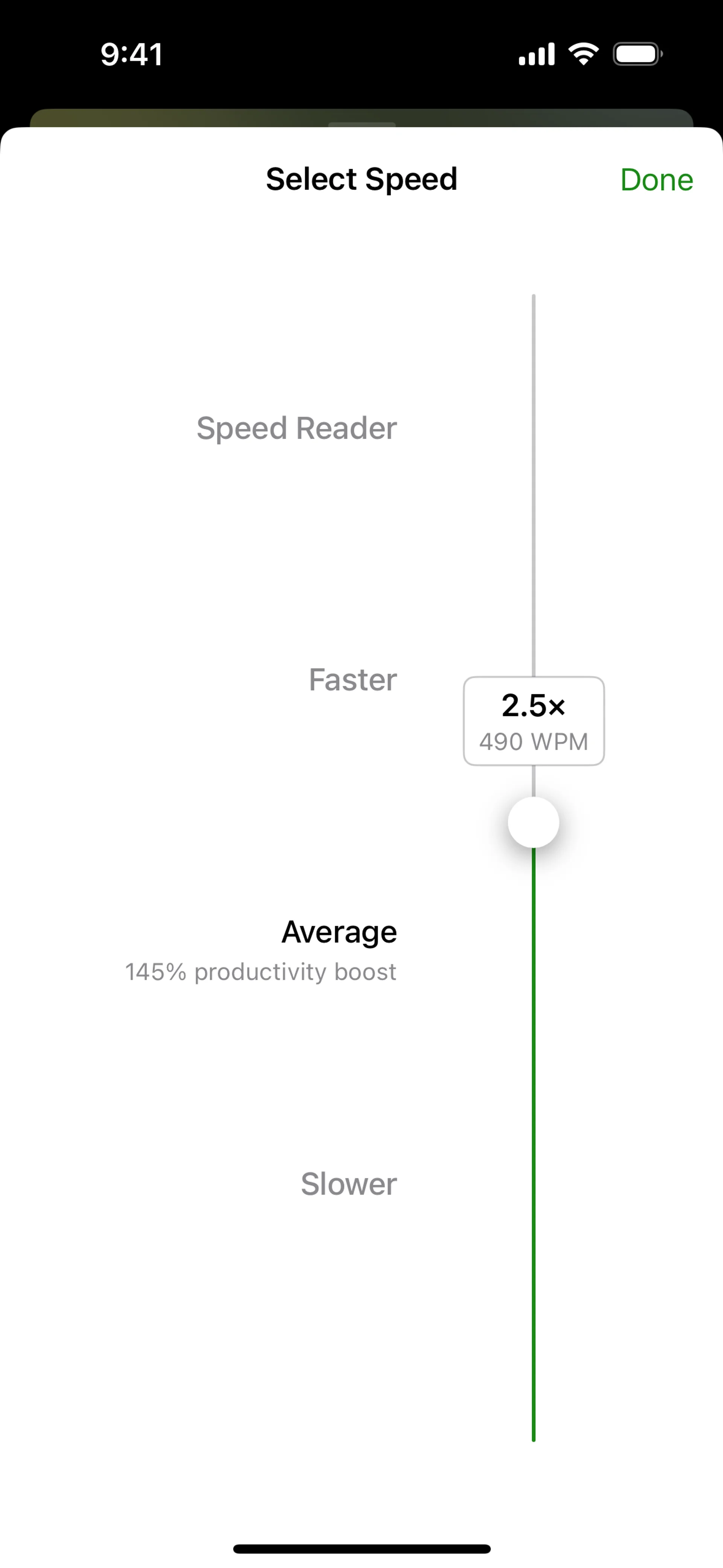Tap Done to confirm speed
The image size is (723, 1568).
tap(656, 180)
